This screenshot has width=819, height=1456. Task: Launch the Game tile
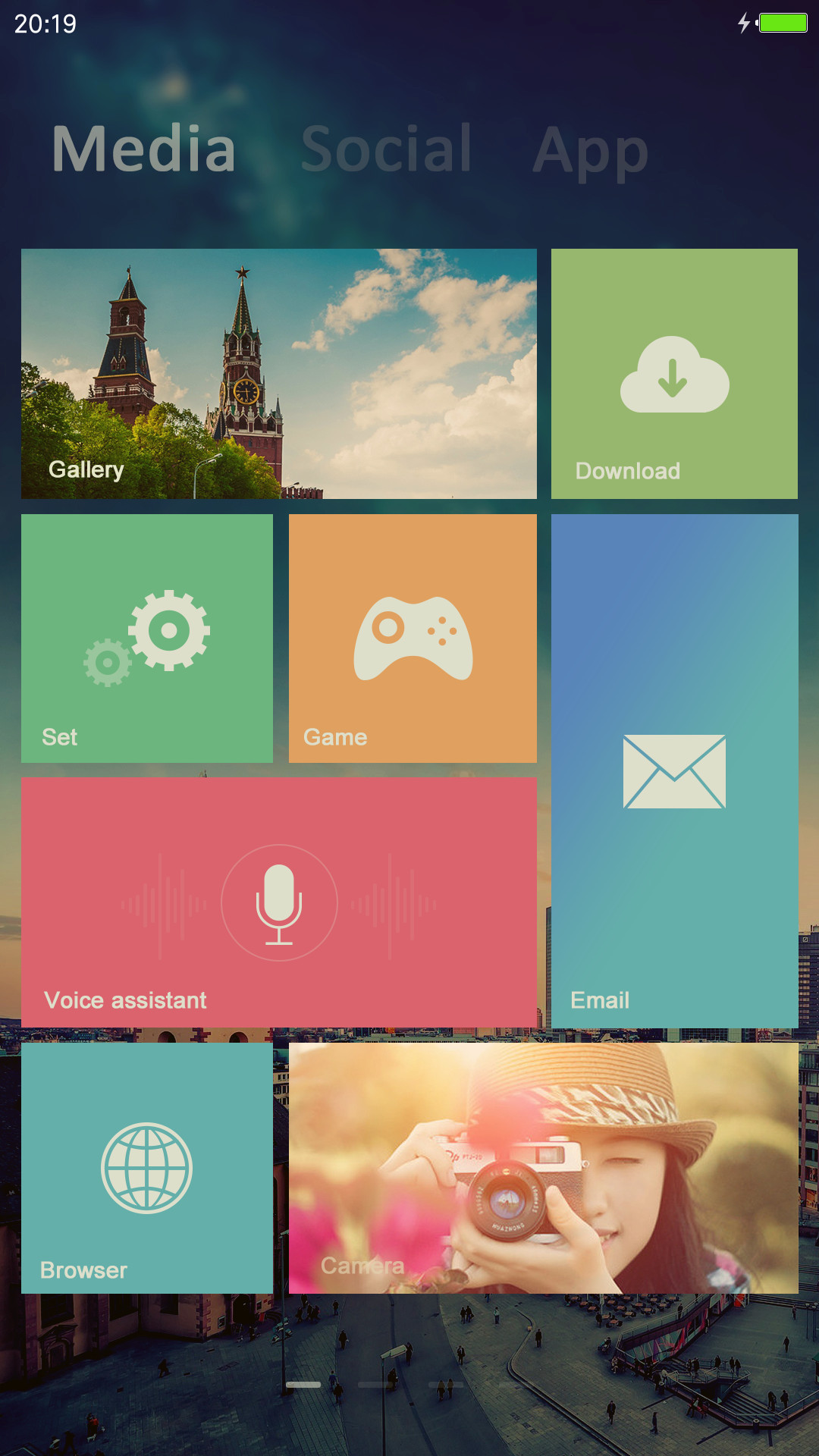tap(413, 639)
